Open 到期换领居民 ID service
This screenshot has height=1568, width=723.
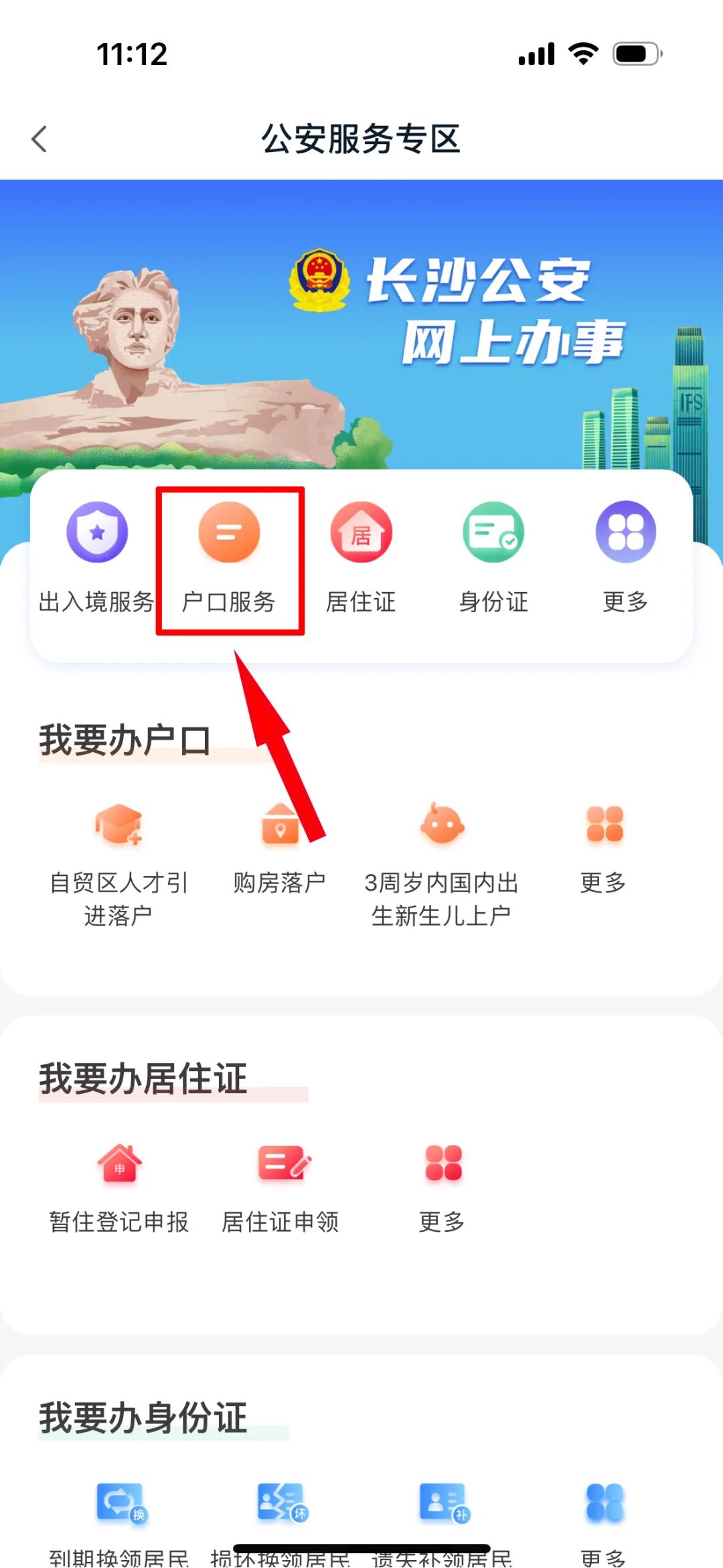[x=119, y=1520]
